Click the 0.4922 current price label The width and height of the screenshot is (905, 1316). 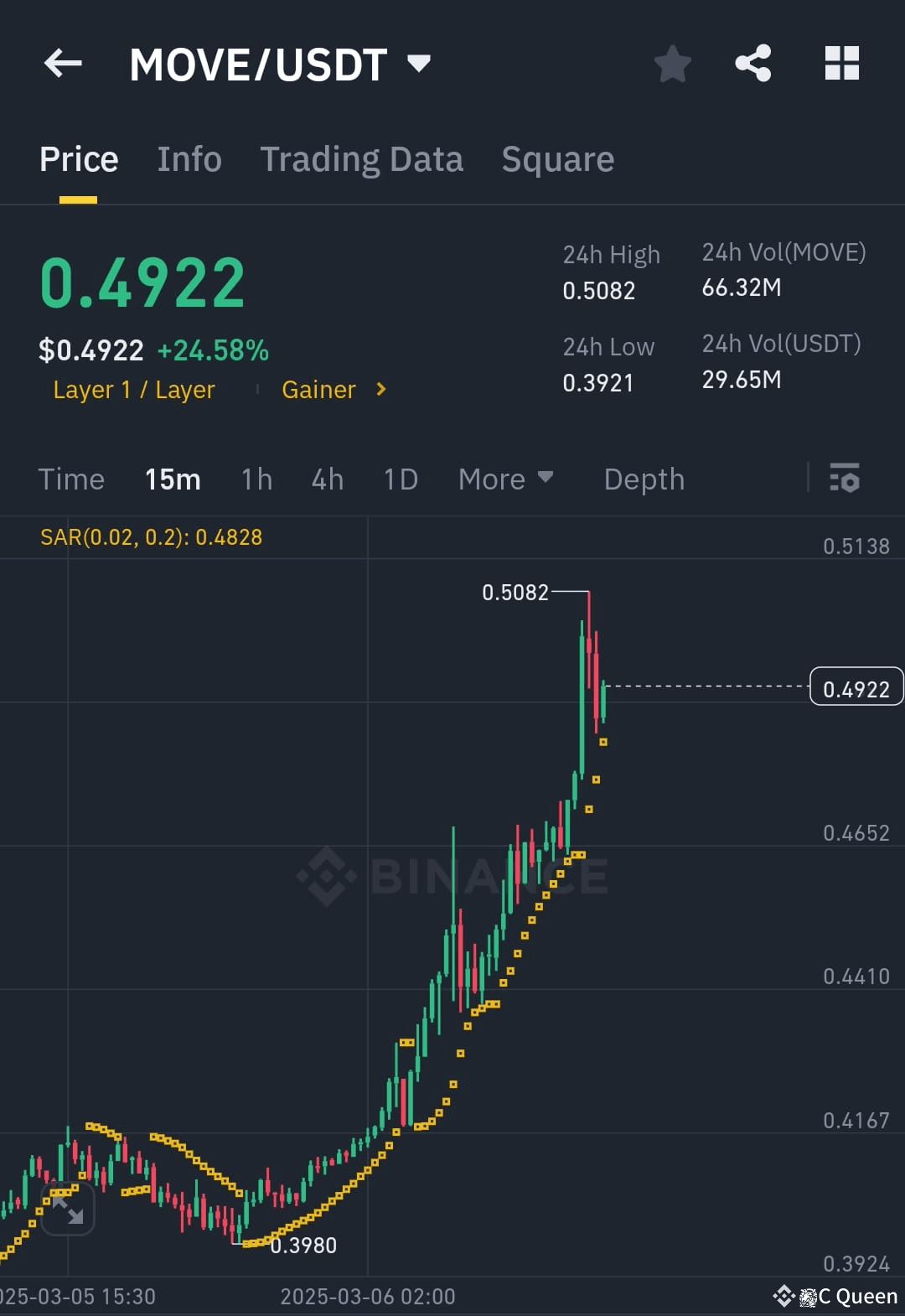pyautogui.click(x=856, y=686)
